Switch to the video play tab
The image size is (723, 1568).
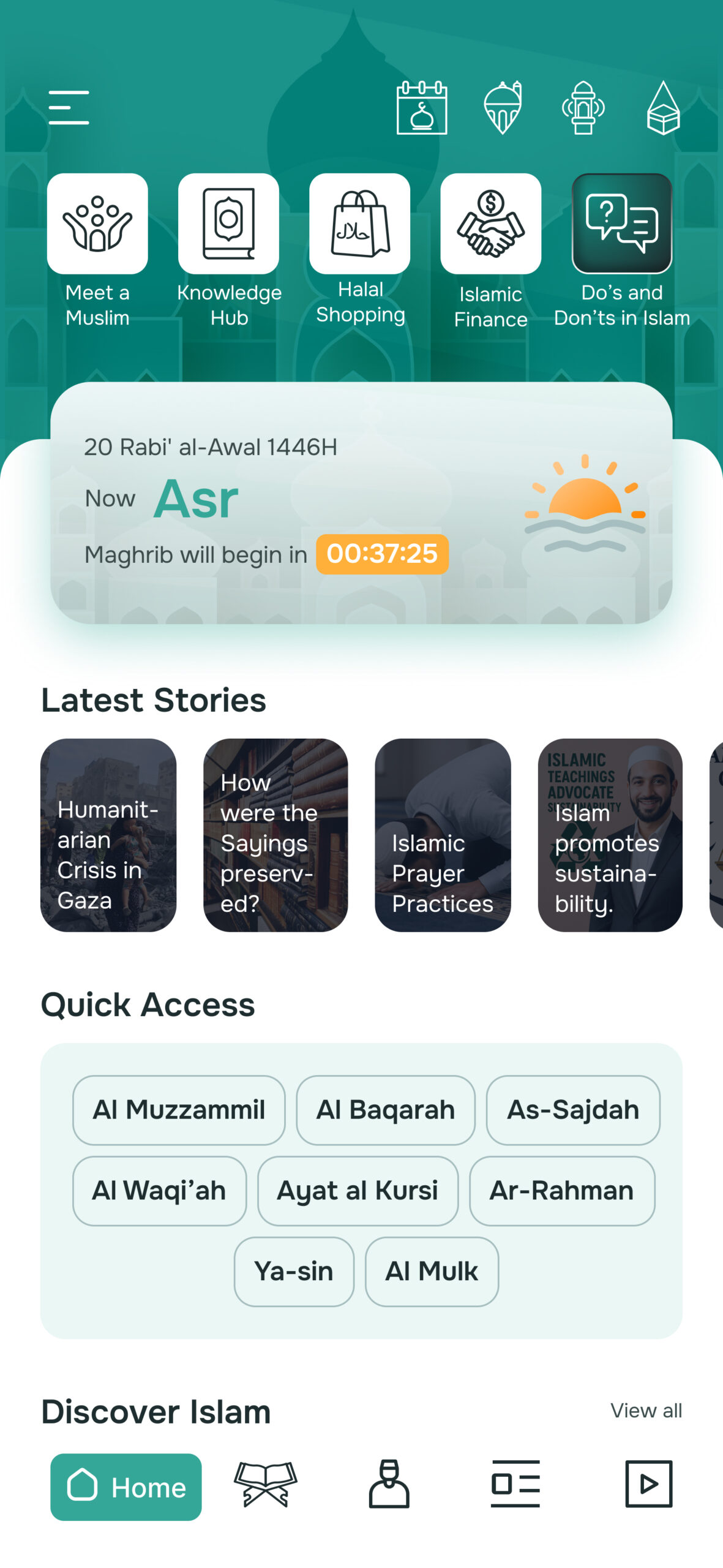point(648,1483)
